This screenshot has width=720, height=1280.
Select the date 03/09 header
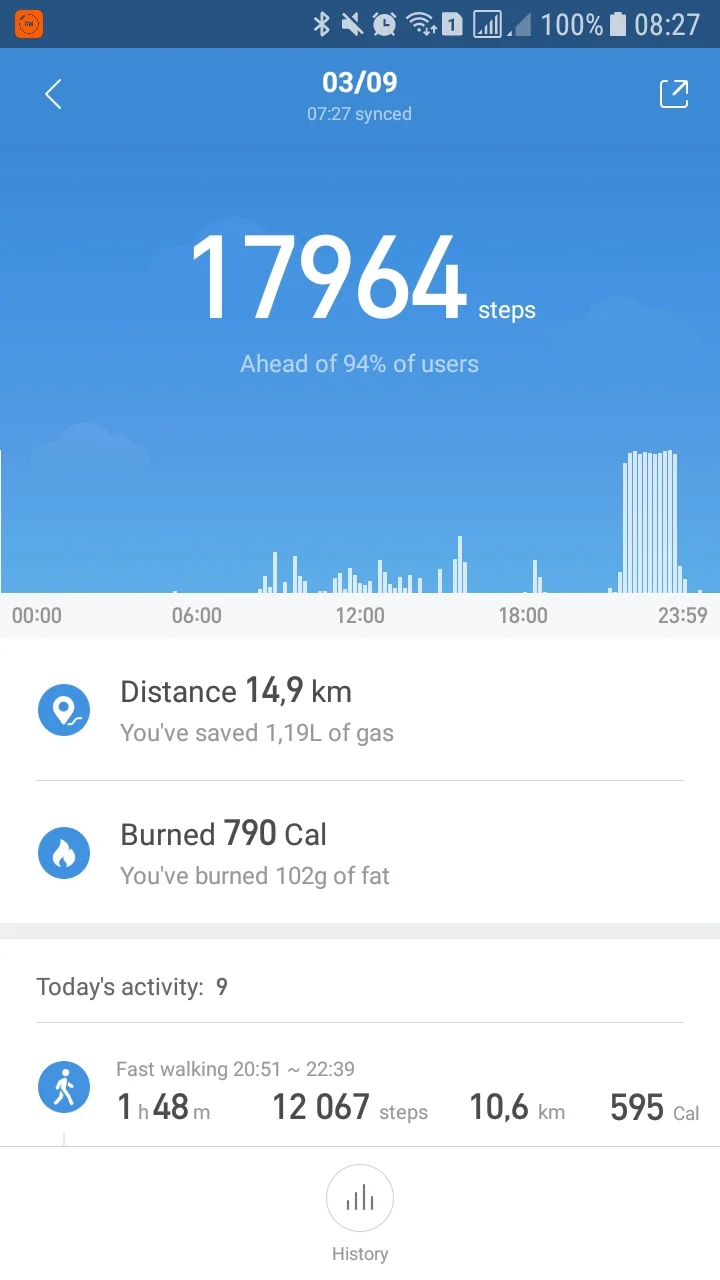pos(359,82)
